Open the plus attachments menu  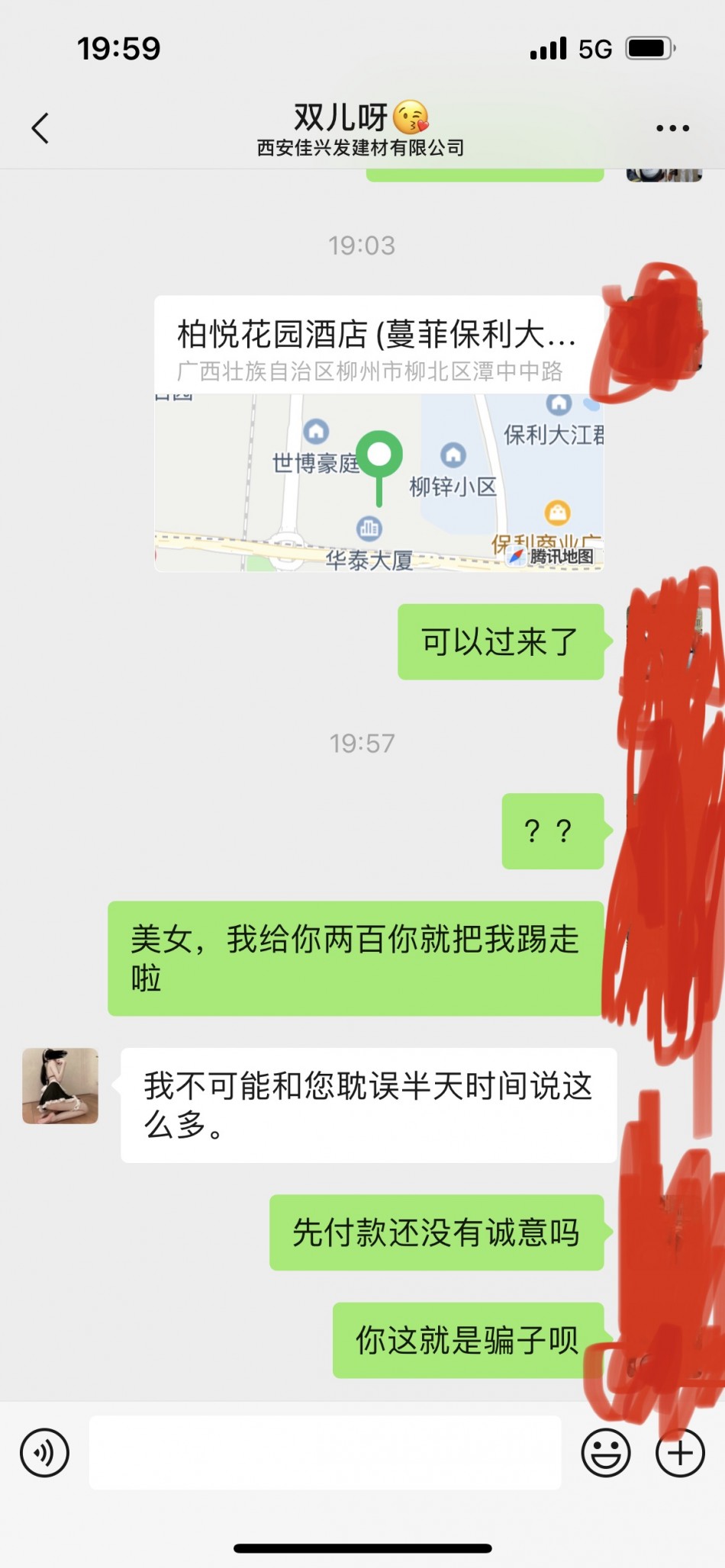[x=680, y=1453]
